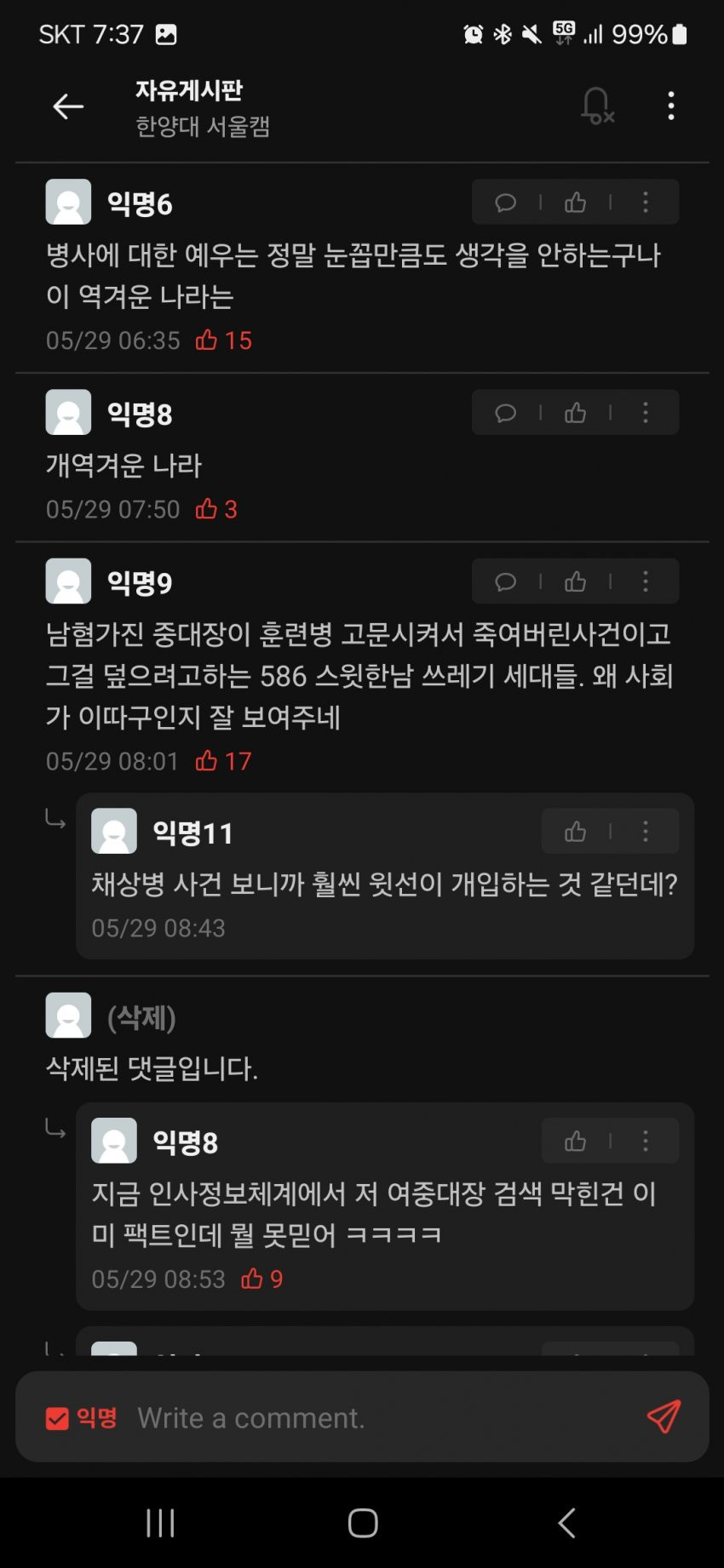The width and height of the screenshot is (724, 1568).
Task: Reply to 익명6's comment
Action: click(x=506, y=203)
